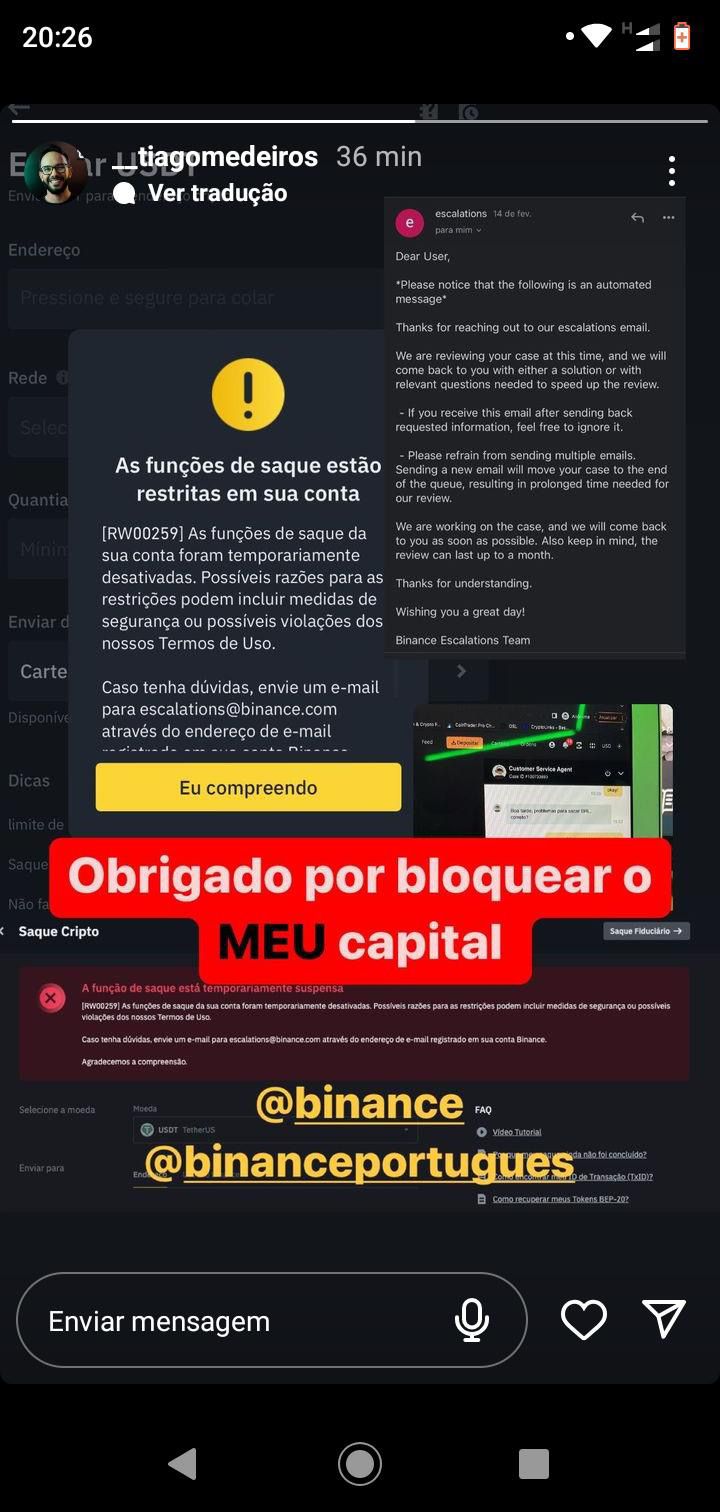Go back using the system back button
The image size is (720, 1512).
182,1464
